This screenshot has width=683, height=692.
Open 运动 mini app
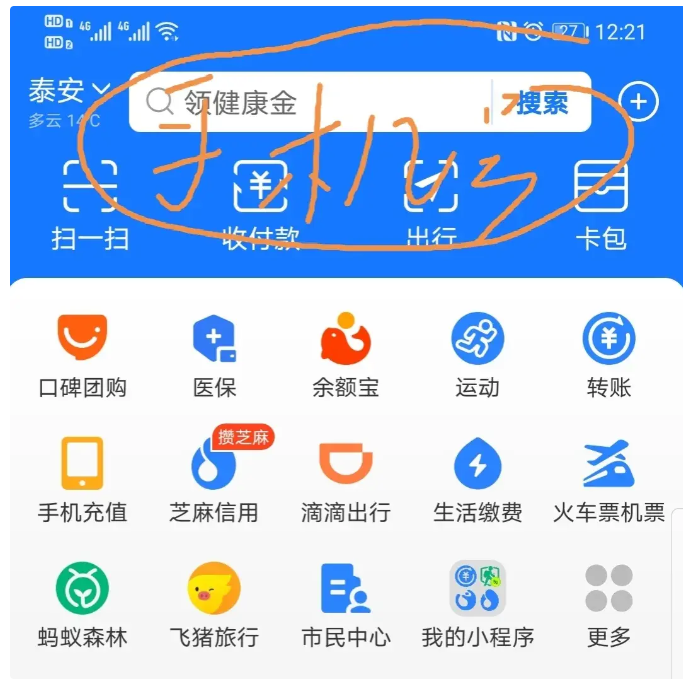point(477,355)
